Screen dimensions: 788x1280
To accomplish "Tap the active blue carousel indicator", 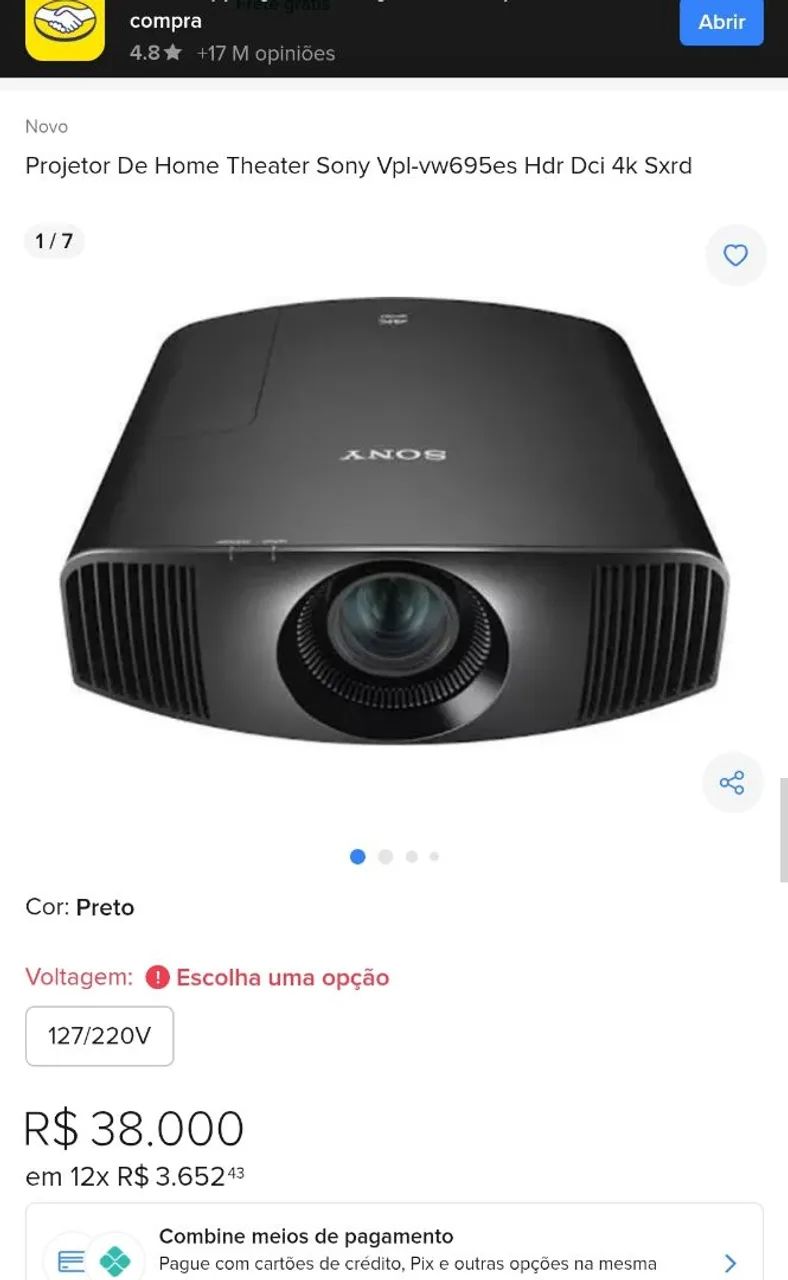I will coord(357,856).
